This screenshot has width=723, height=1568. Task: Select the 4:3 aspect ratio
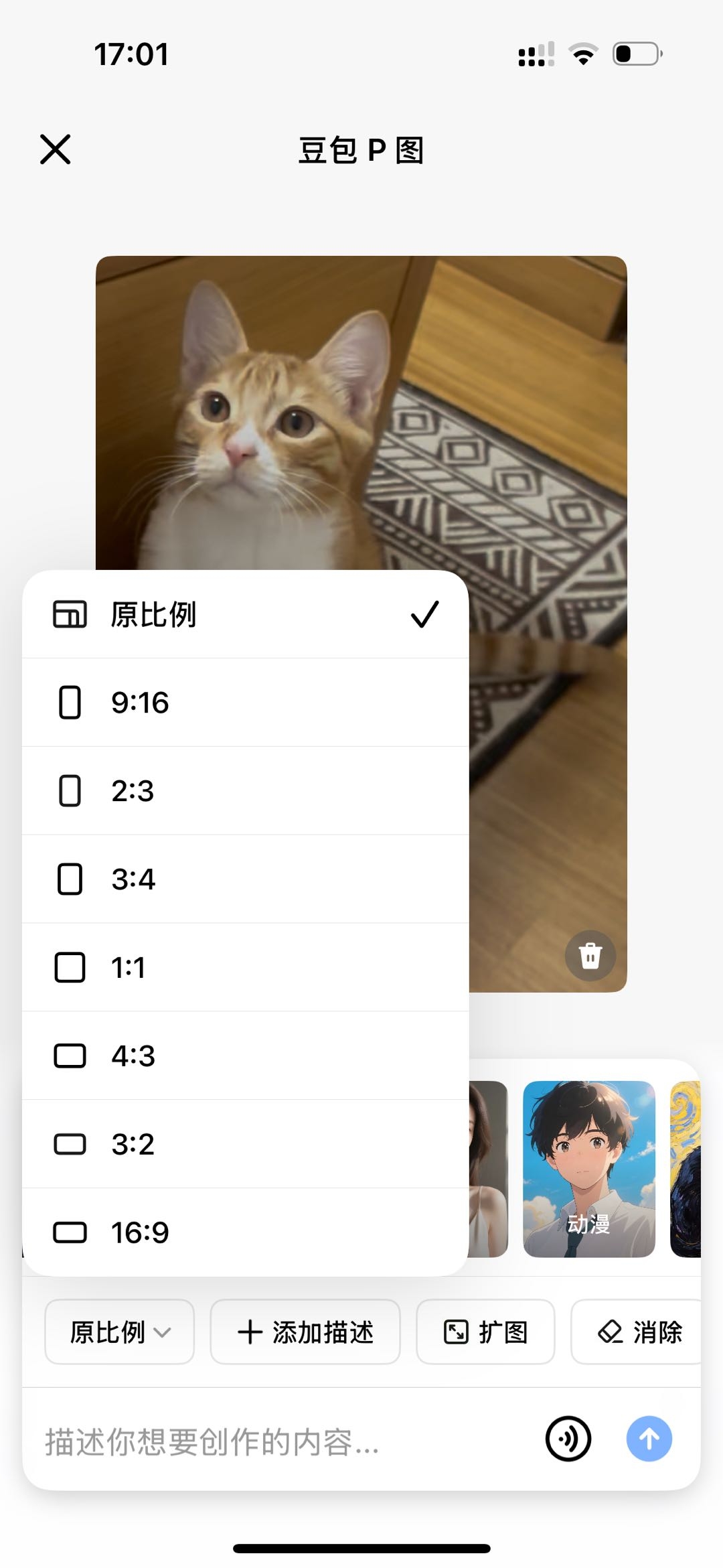click(245, 1056)
